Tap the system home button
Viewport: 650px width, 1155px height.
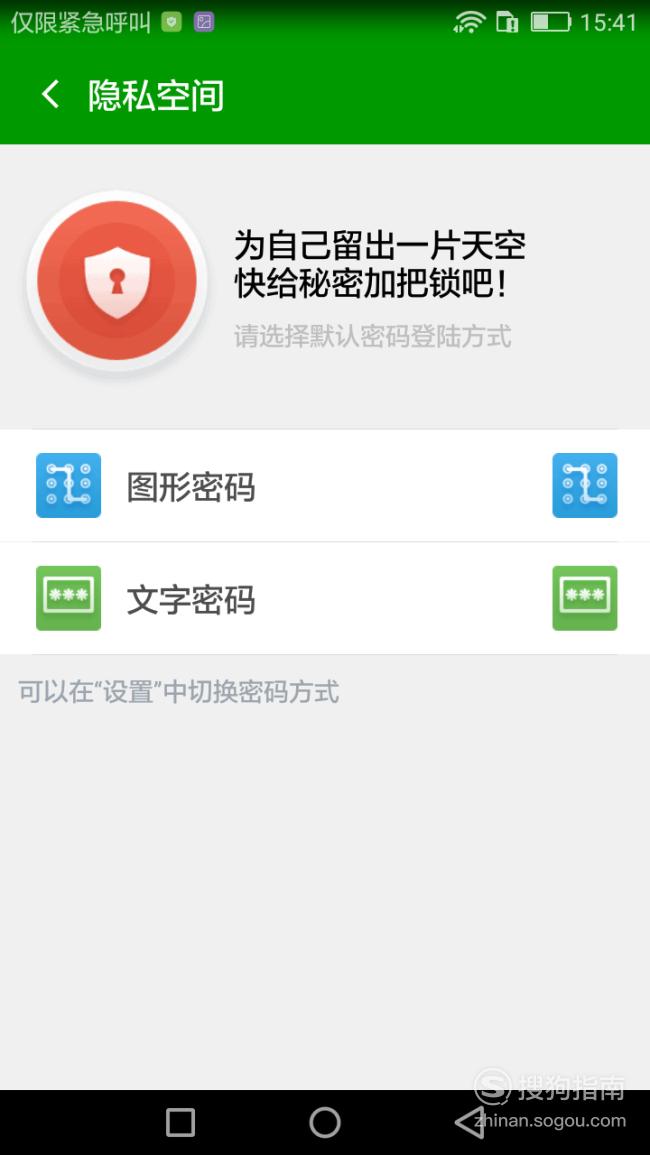[325, 1122]
